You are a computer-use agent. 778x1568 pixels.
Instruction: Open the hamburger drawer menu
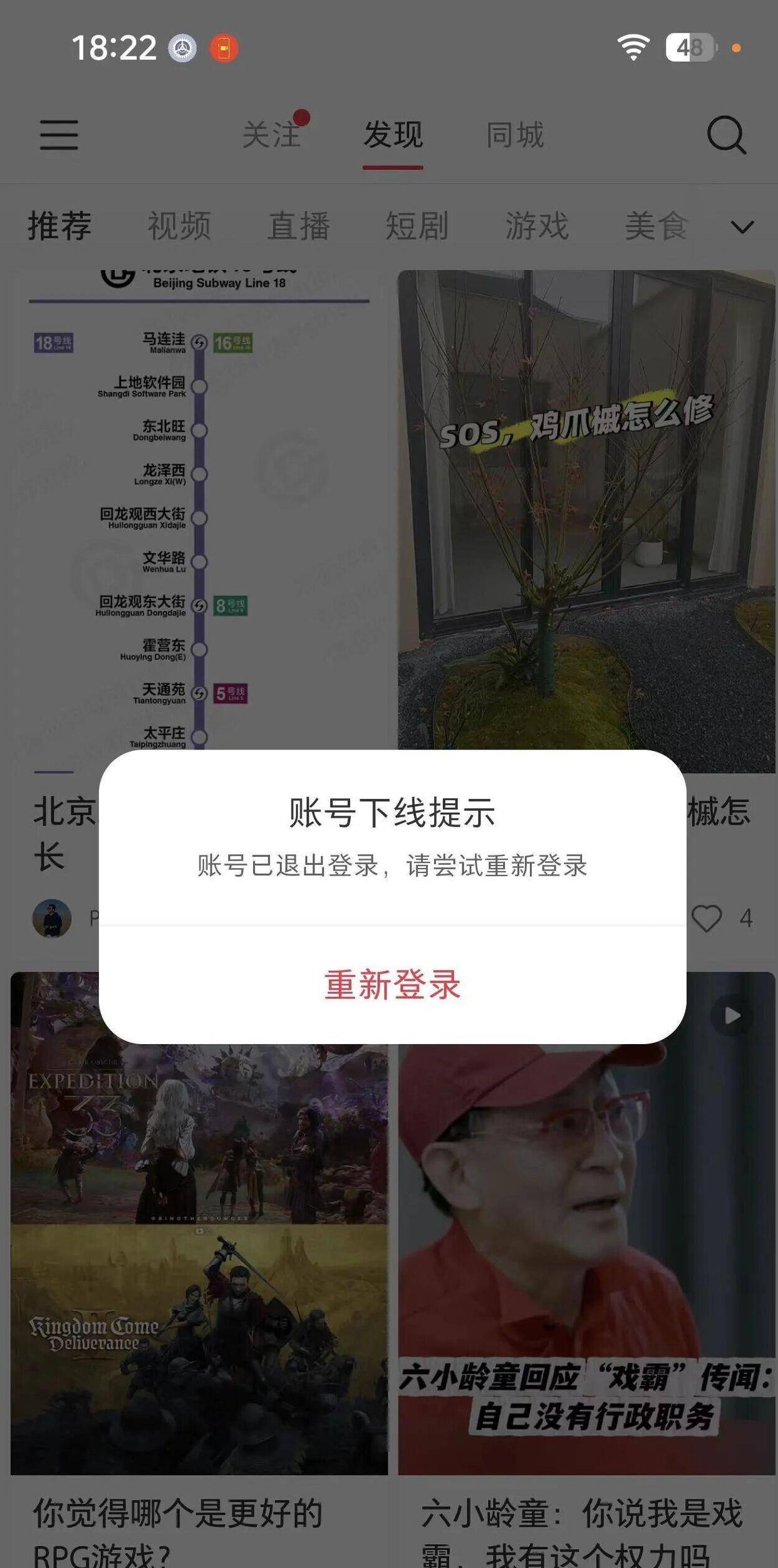pos(59,135)
